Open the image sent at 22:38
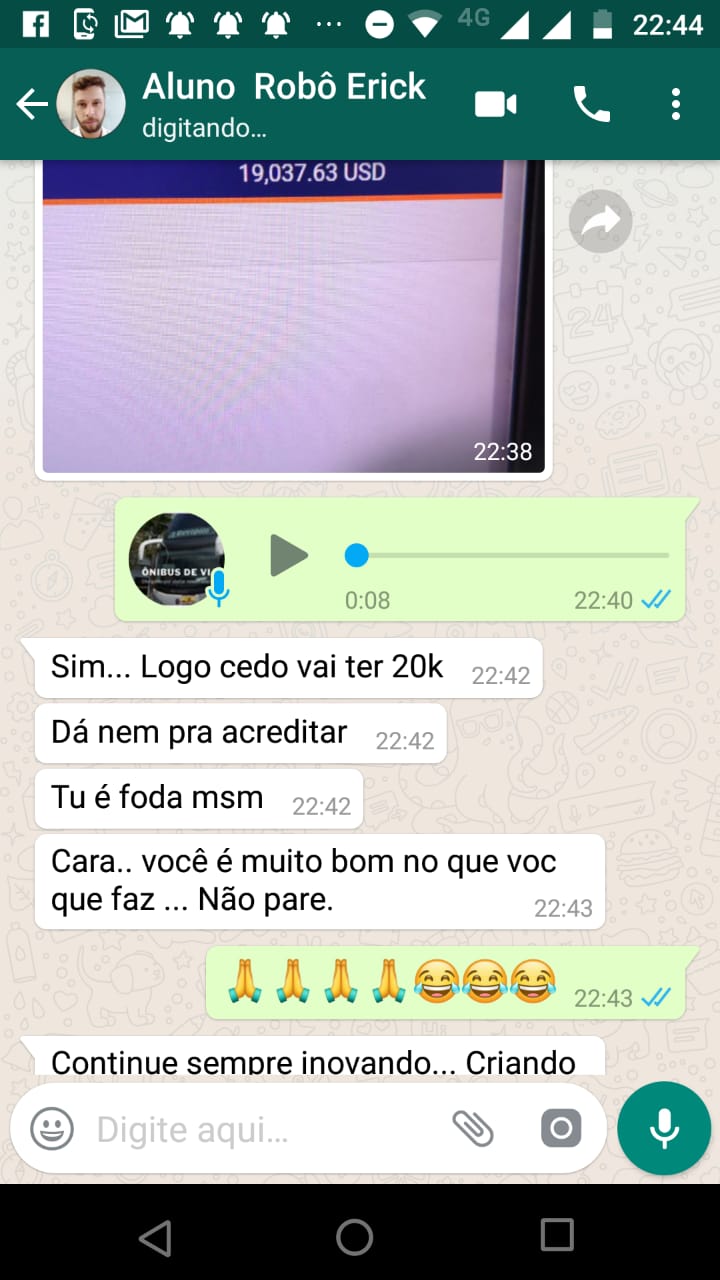Viewport: 720px width, 1280px height. click(x=293, y=320)
